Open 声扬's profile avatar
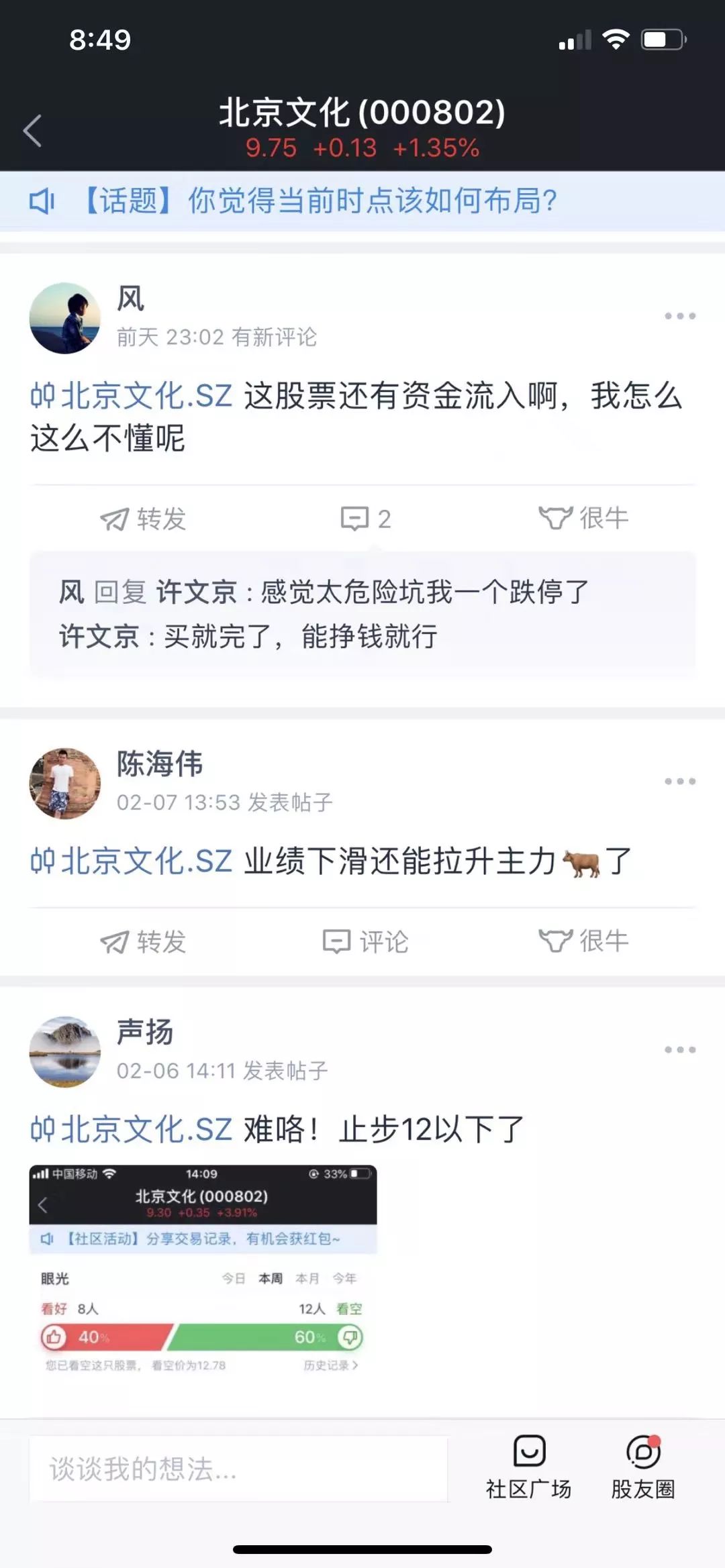 65,1051
